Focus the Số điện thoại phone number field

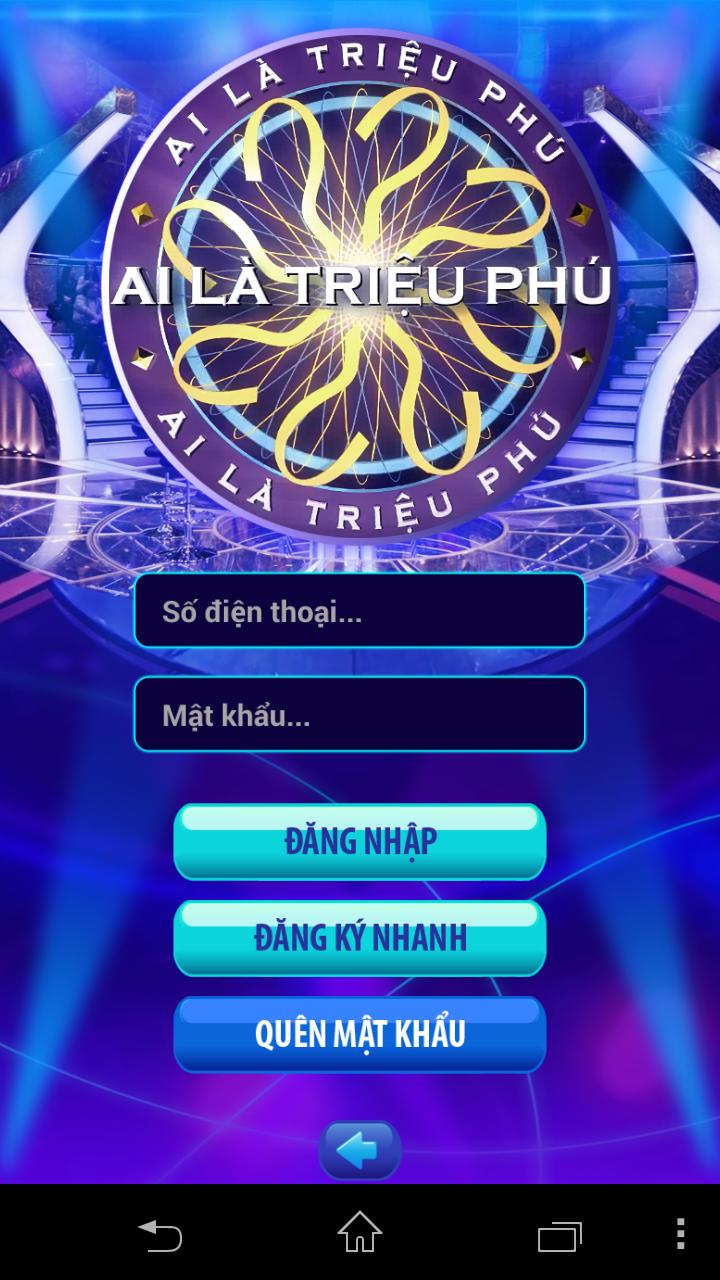(359, 611)
